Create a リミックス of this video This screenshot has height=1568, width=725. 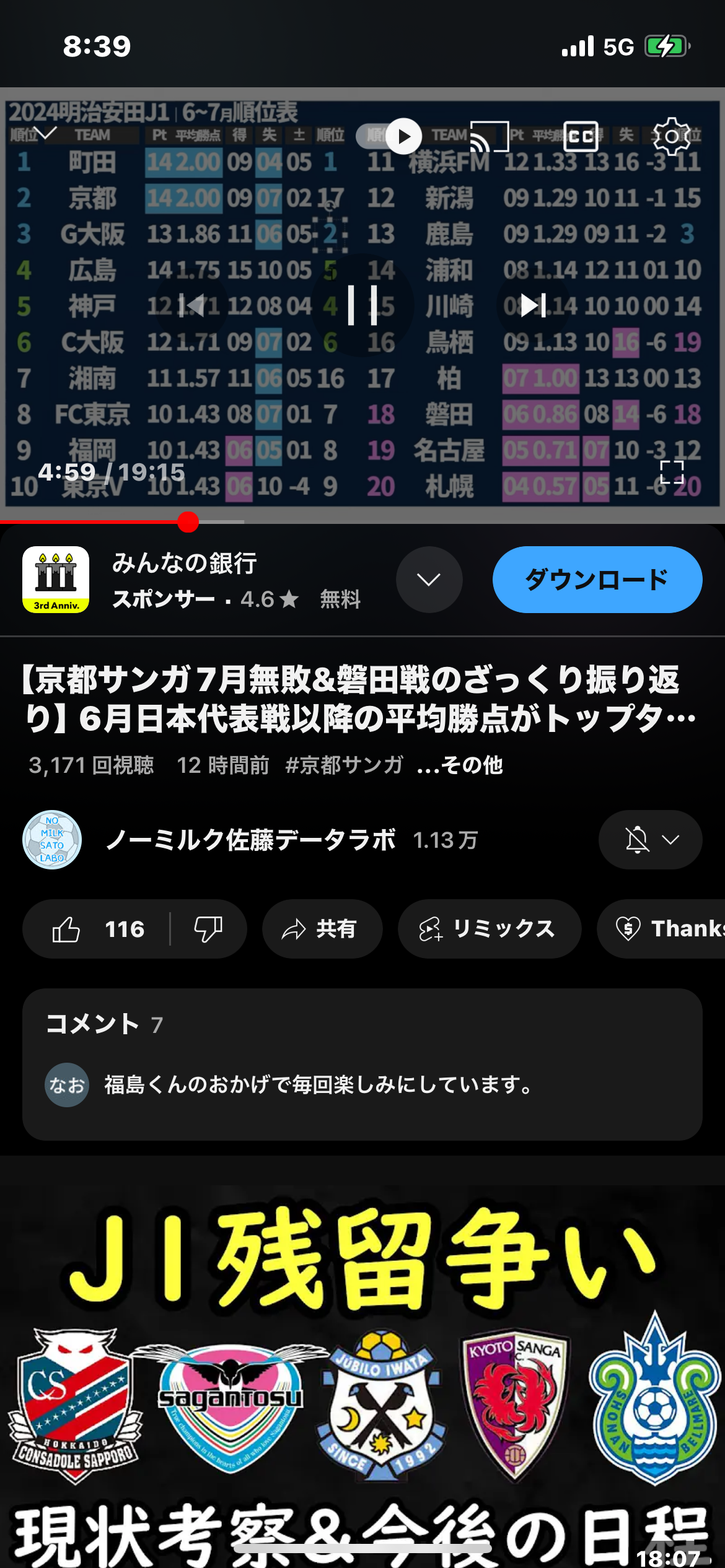pos(489,929)
